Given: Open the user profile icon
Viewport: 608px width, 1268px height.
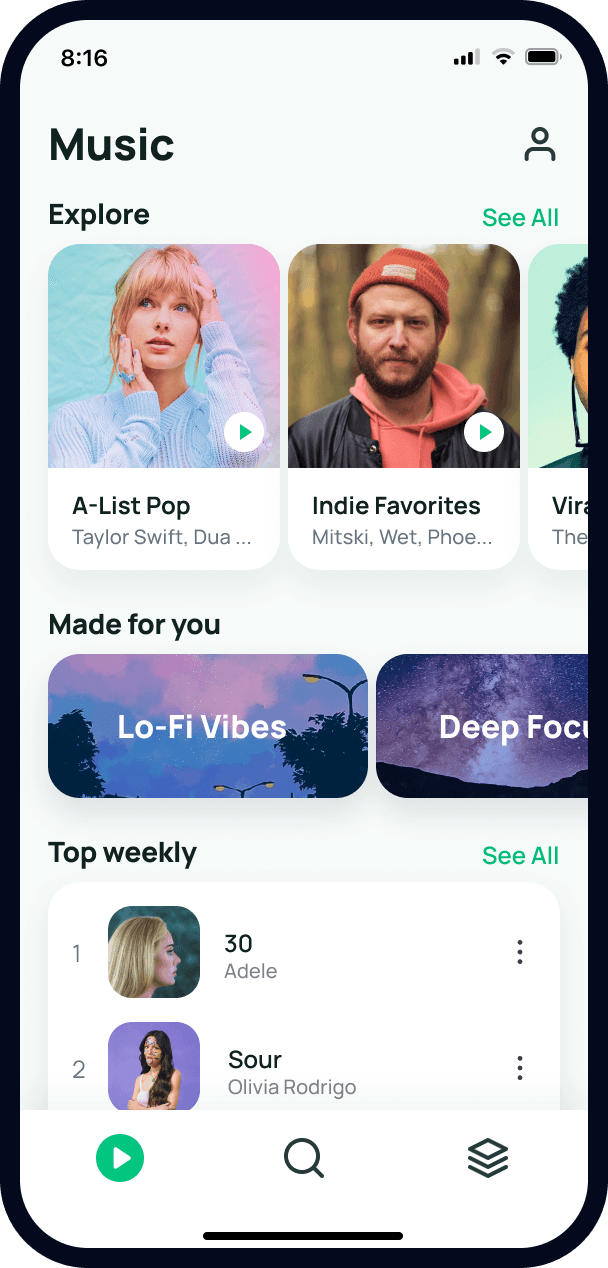Looking at the screenshot, I should tap(540, 145).
